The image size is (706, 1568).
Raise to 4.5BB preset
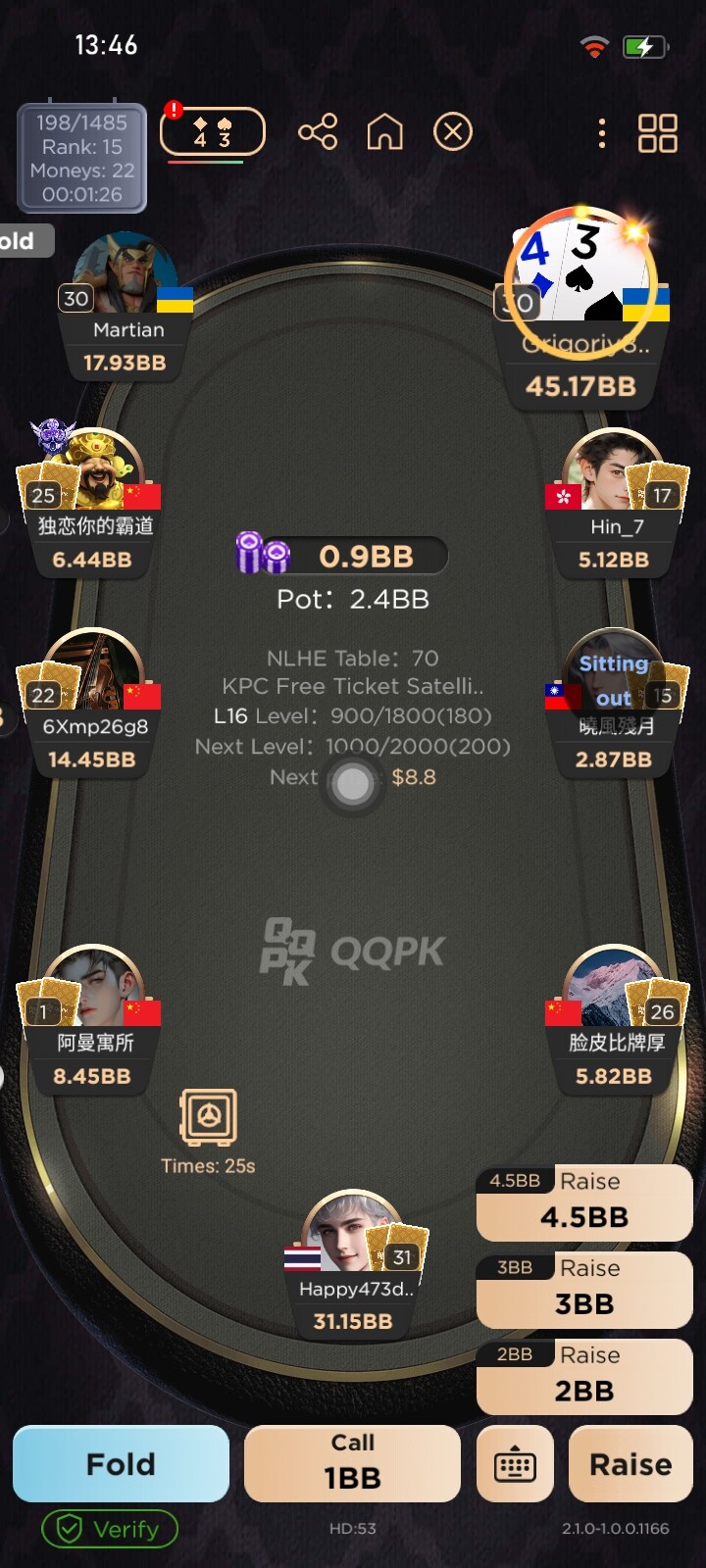click(x=584, y=1202)
